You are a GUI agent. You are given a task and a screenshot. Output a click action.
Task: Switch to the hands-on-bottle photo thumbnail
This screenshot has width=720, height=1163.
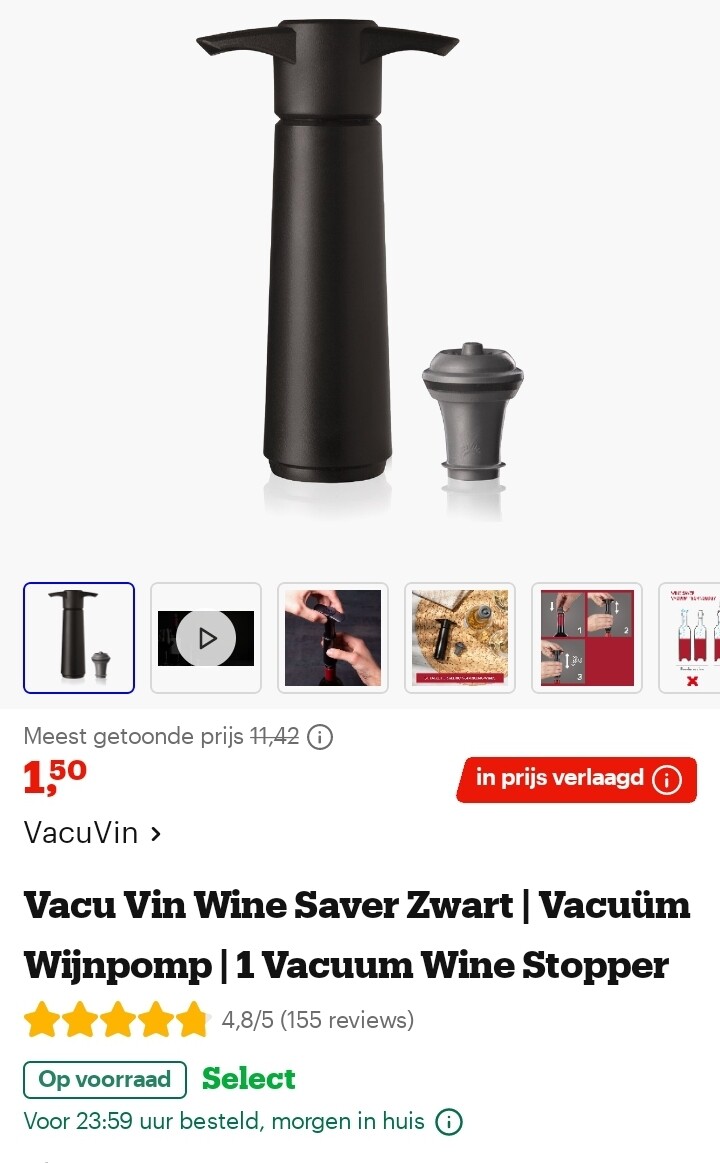tap(332, 637)
